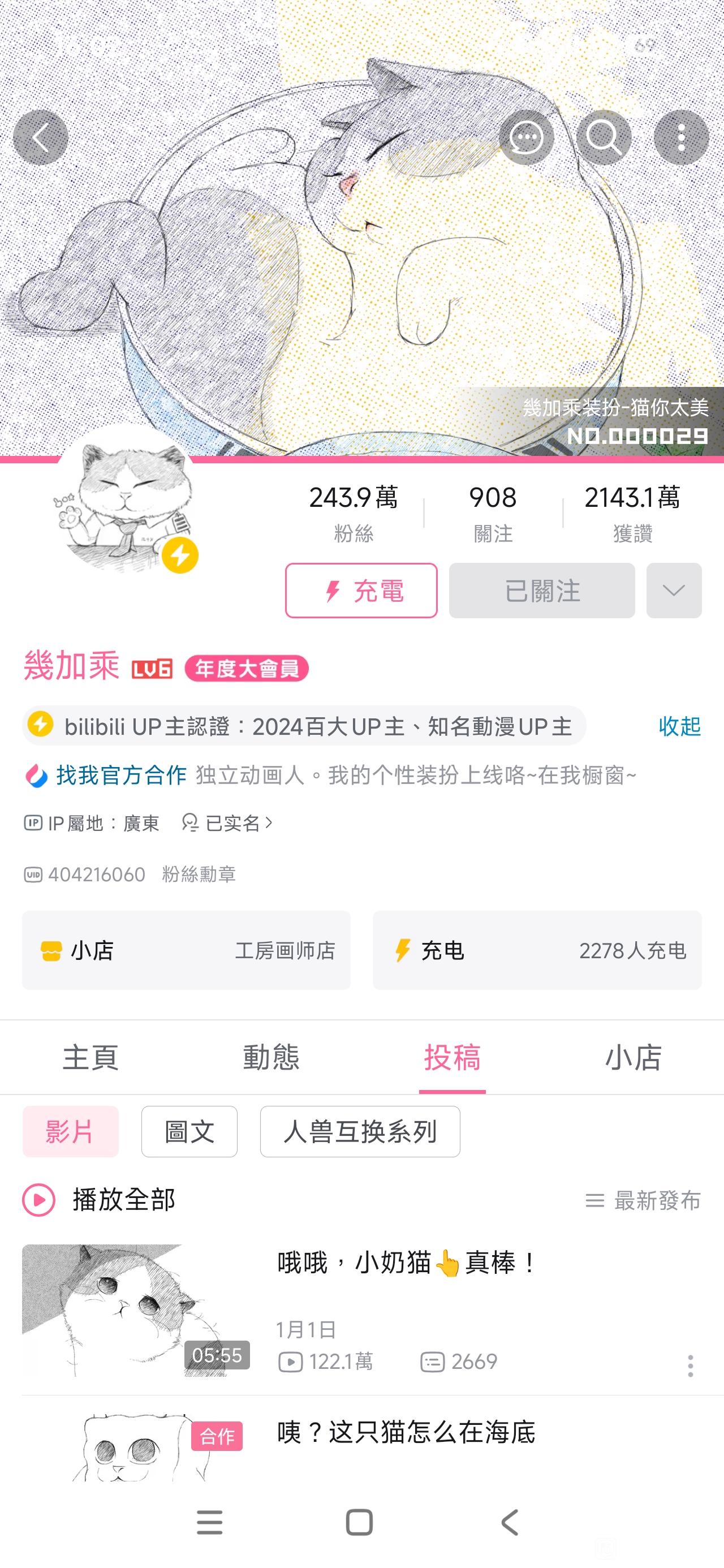Open the private message icon
Viewport: 724px width, 1568px height.
pyautogui.click(x=526, y=137)
